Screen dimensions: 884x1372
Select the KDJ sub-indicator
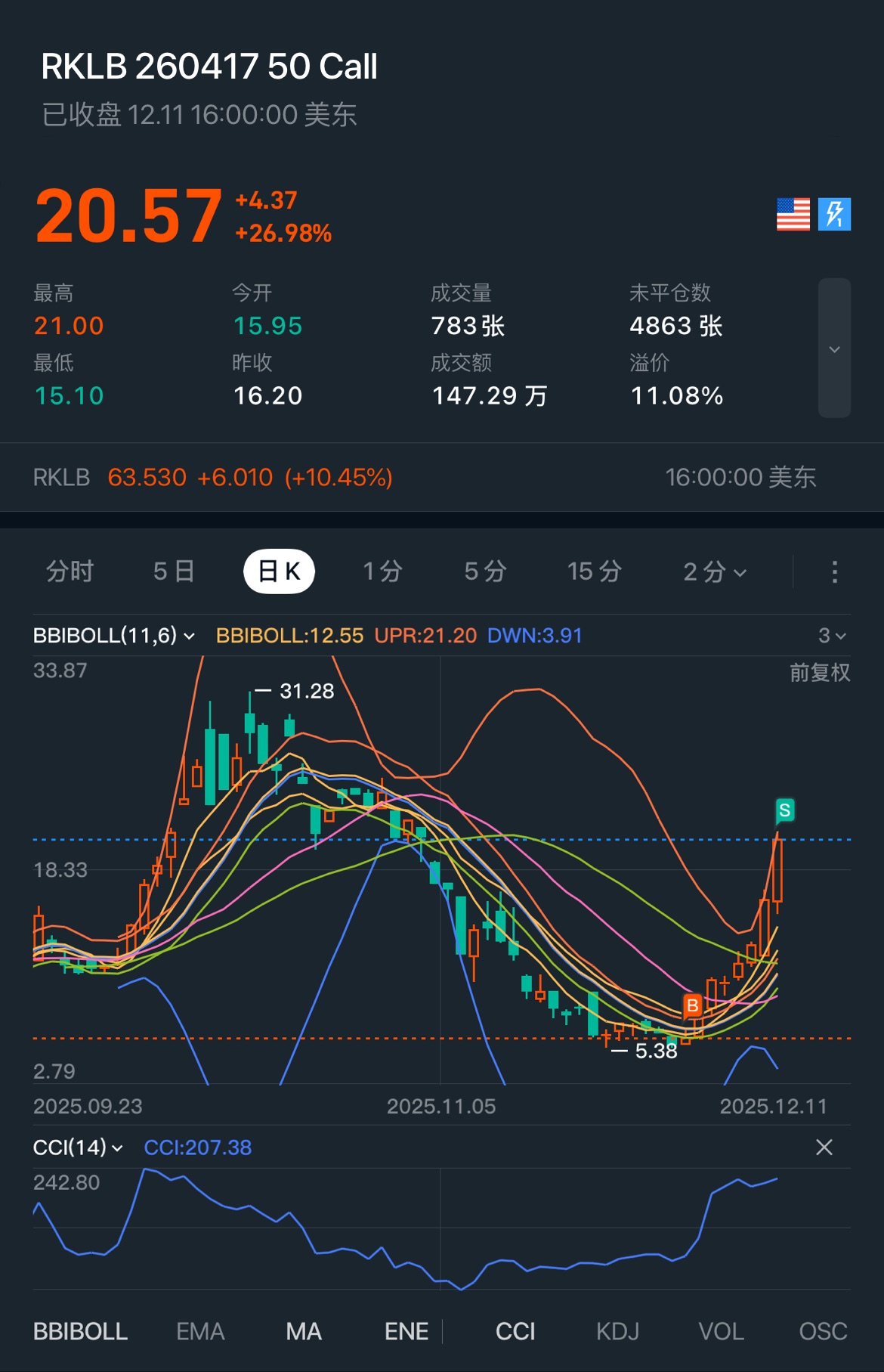(617, 1331)
